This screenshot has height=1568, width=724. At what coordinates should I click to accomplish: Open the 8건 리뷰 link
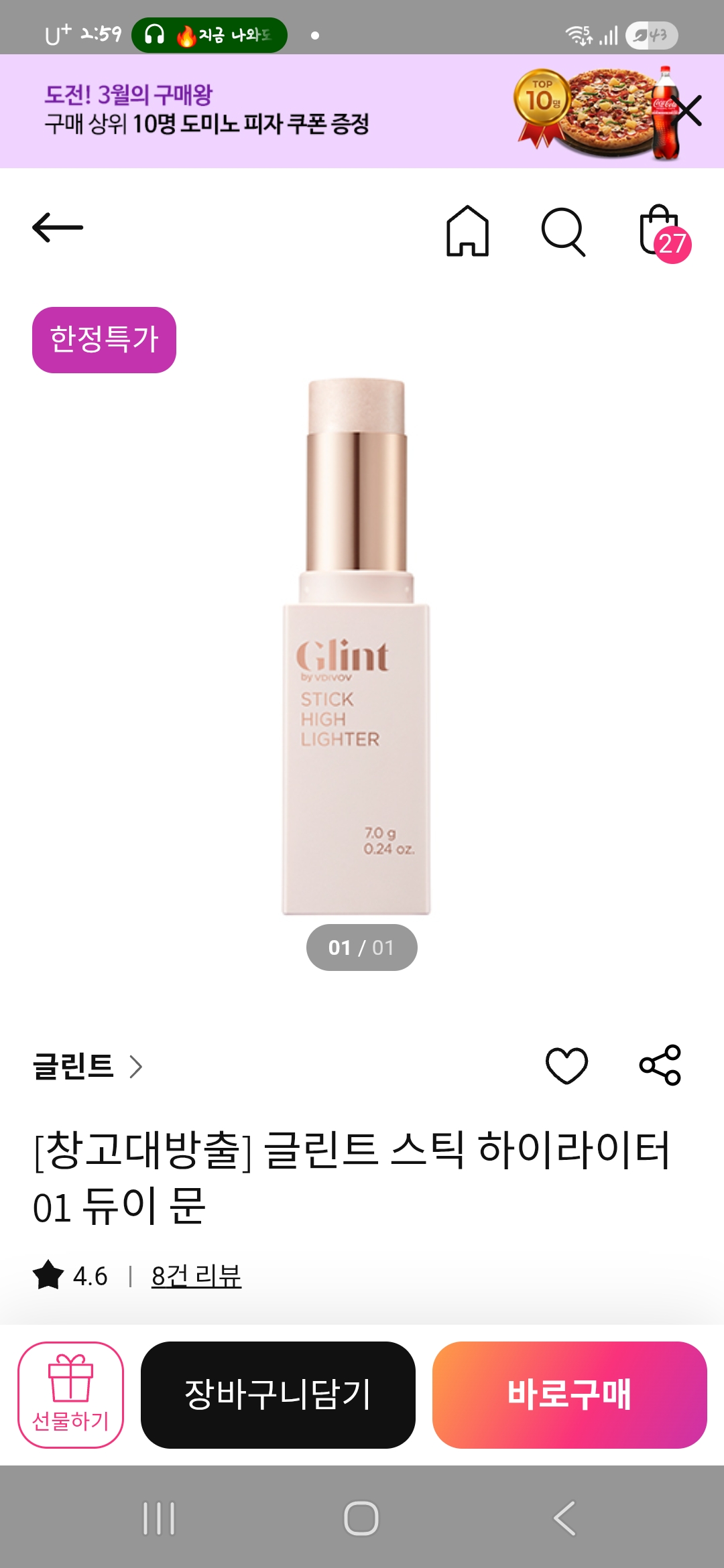(x=196, y=1276)
